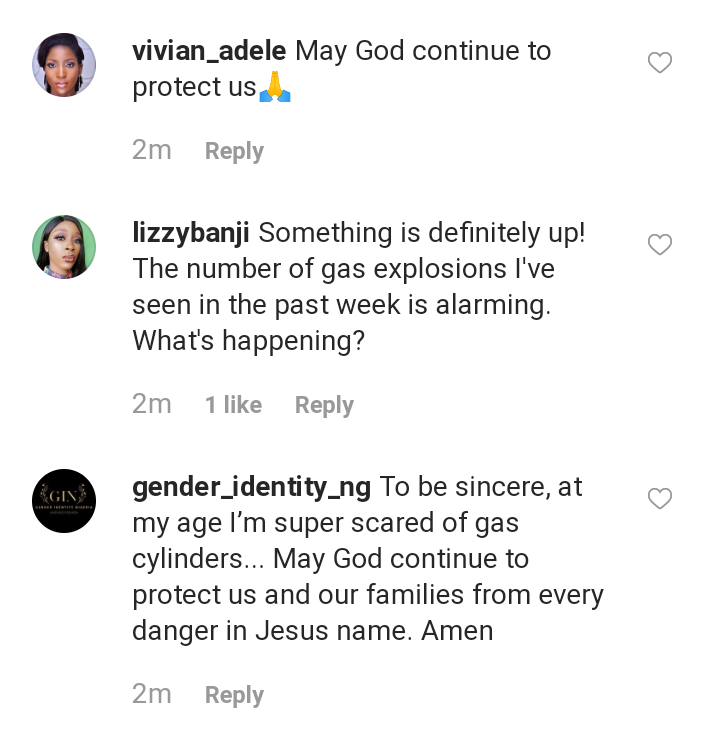Open gender_identity_ng's profile picture
Viewport: 720px width, 744px height.
(x=65, y=500)
